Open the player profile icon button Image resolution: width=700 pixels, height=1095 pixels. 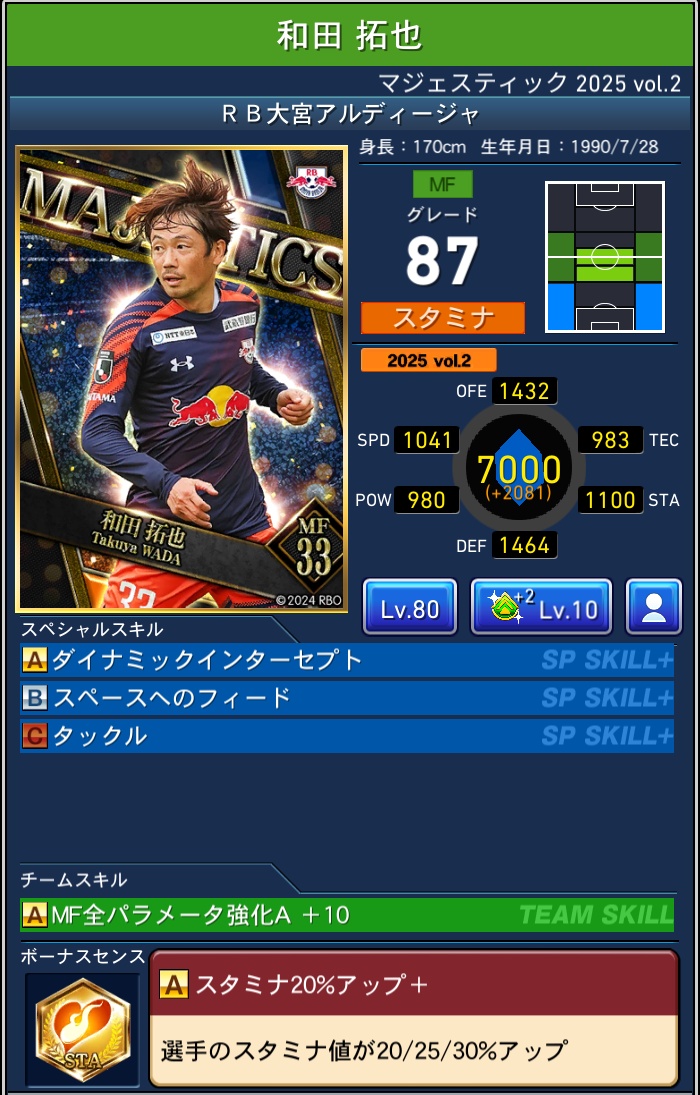tap(653, 607)
